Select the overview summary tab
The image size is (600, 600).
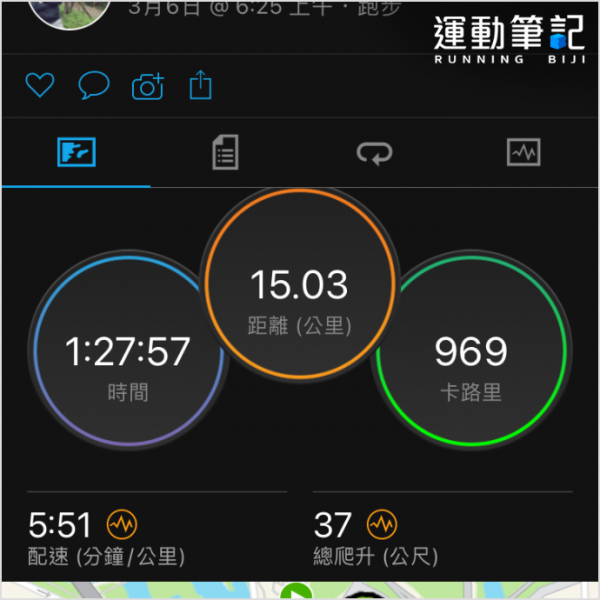pos(76,153)
